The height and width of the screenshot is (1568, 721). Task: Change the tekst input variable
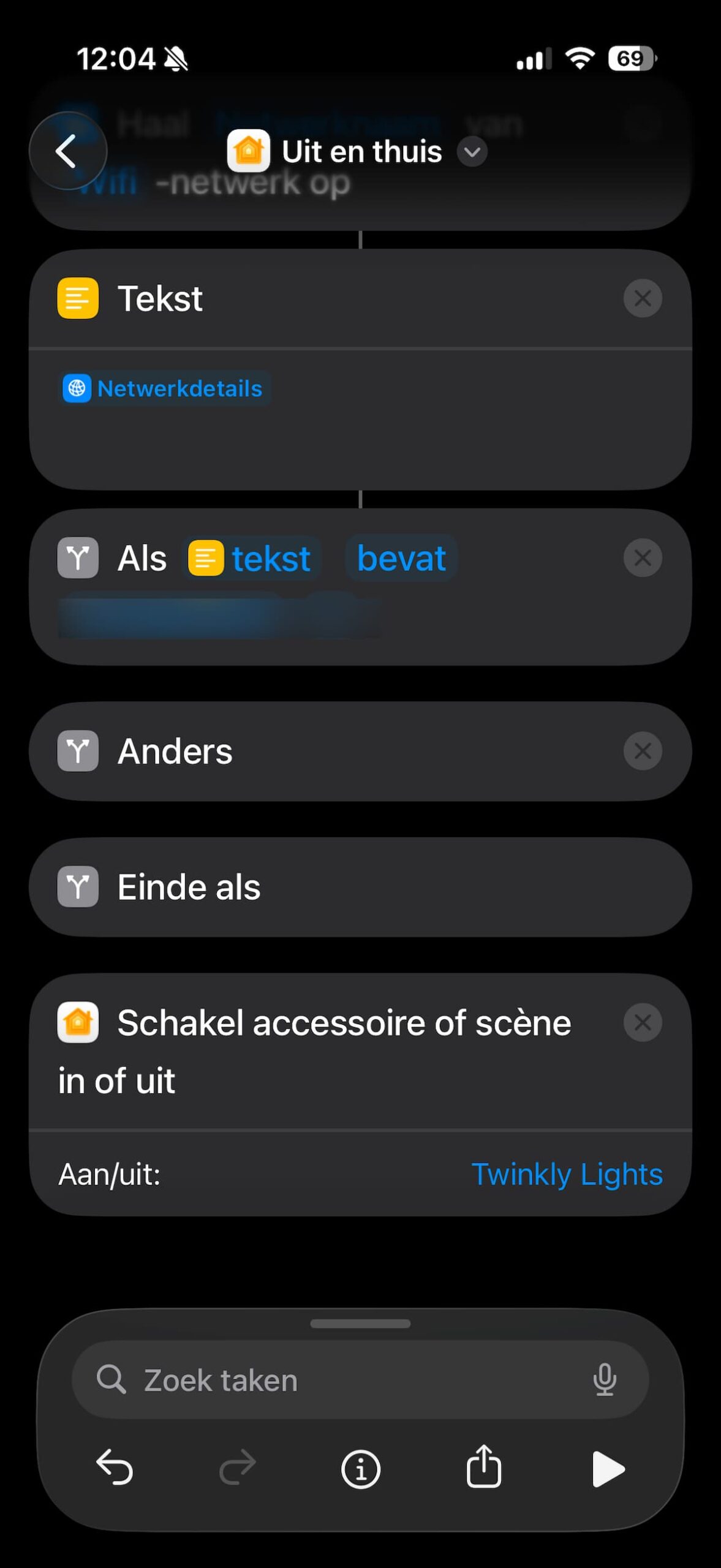[x=252, y=558]
